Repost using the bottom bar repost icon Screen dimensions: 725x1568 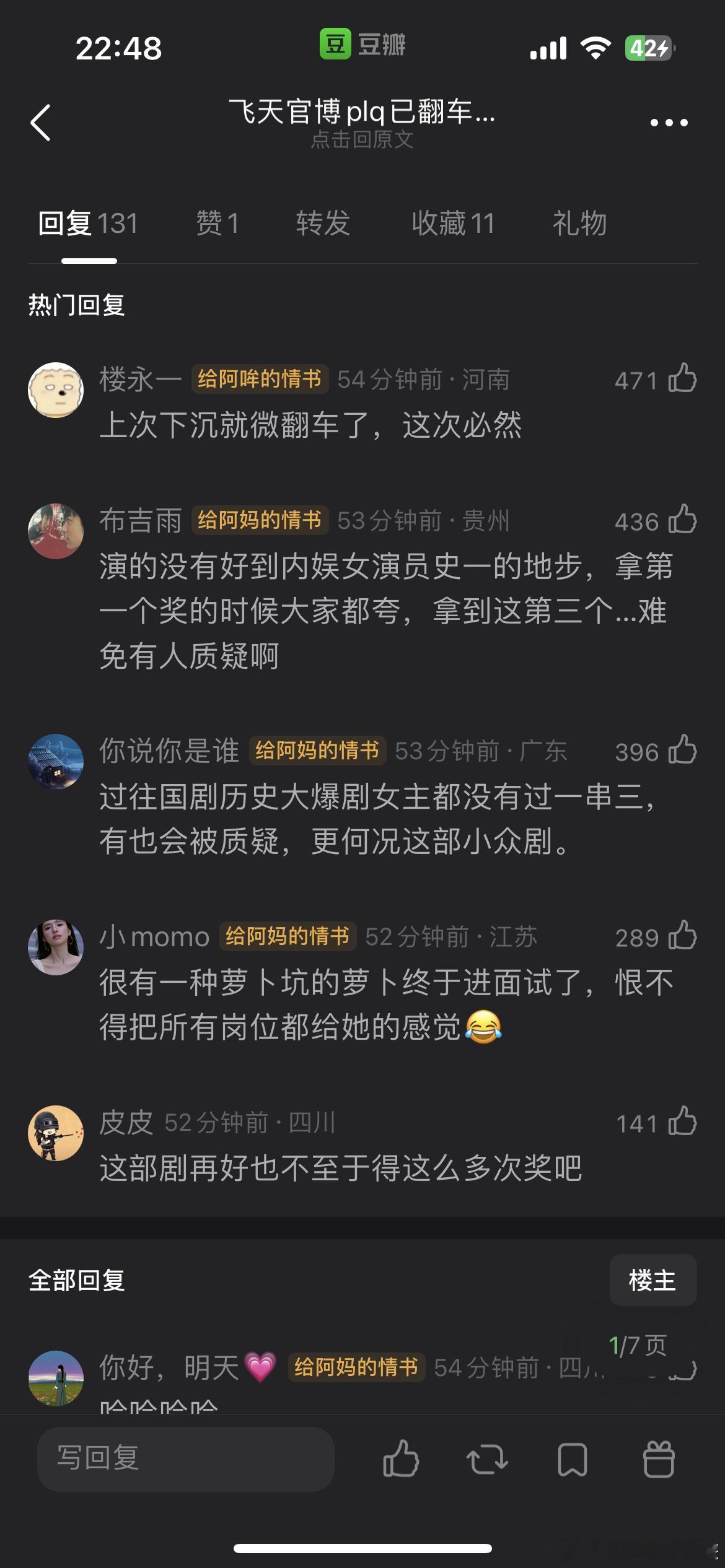click(487, 1460)
